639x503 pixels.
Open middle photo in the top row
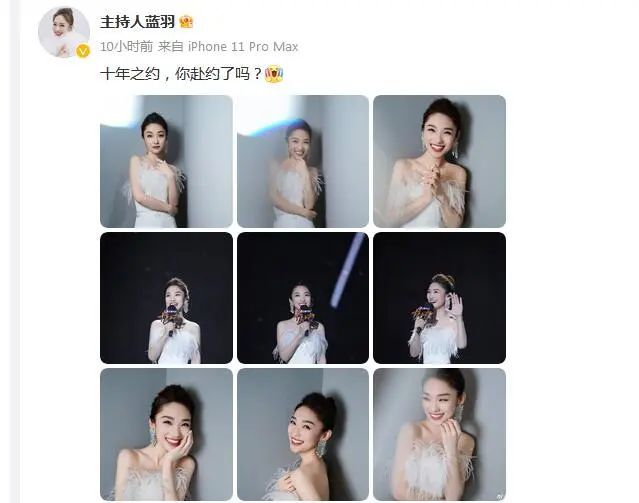[303, 161]
